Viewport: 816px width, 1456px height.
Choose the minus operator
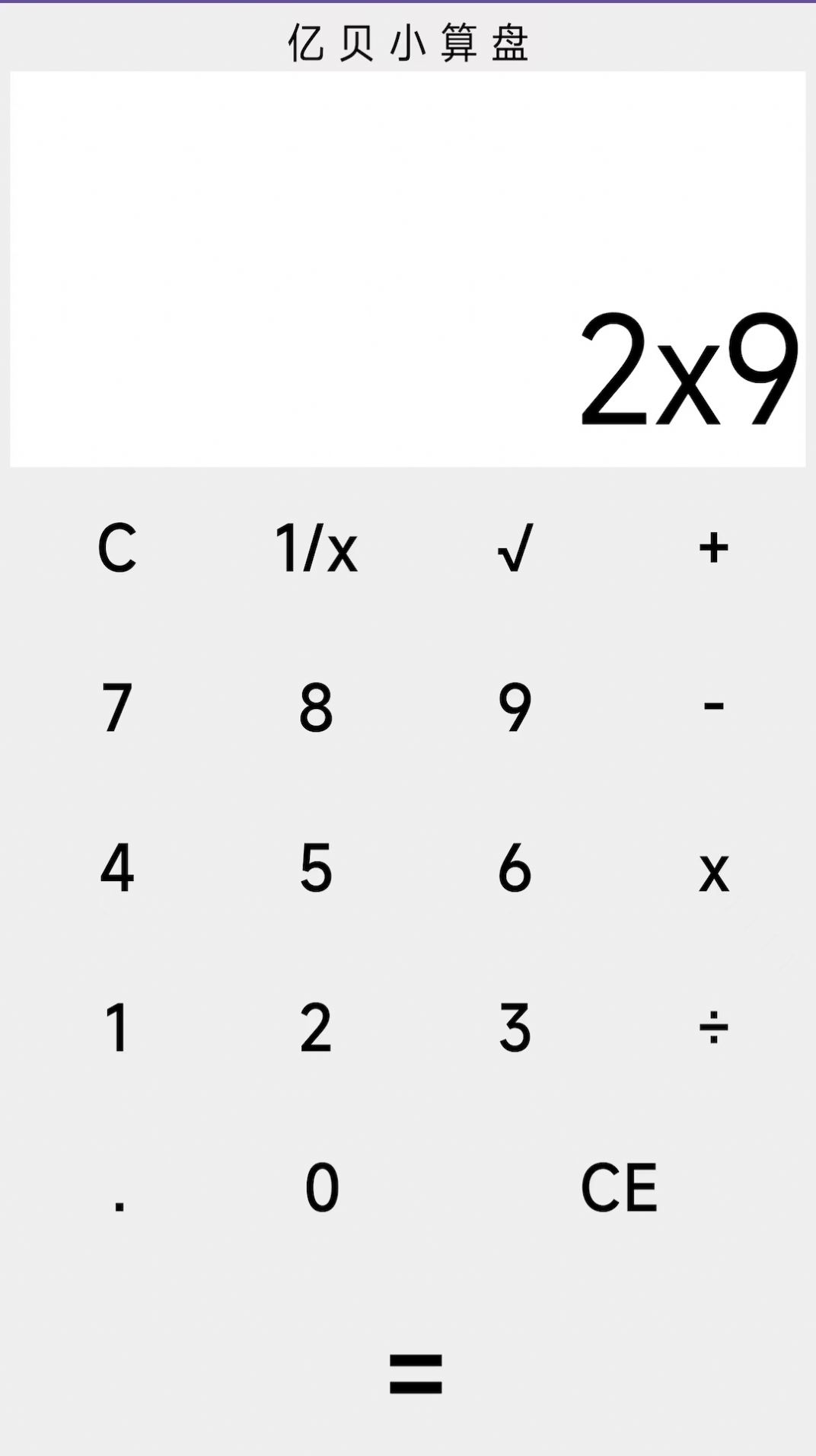click(x=713, y=707)
